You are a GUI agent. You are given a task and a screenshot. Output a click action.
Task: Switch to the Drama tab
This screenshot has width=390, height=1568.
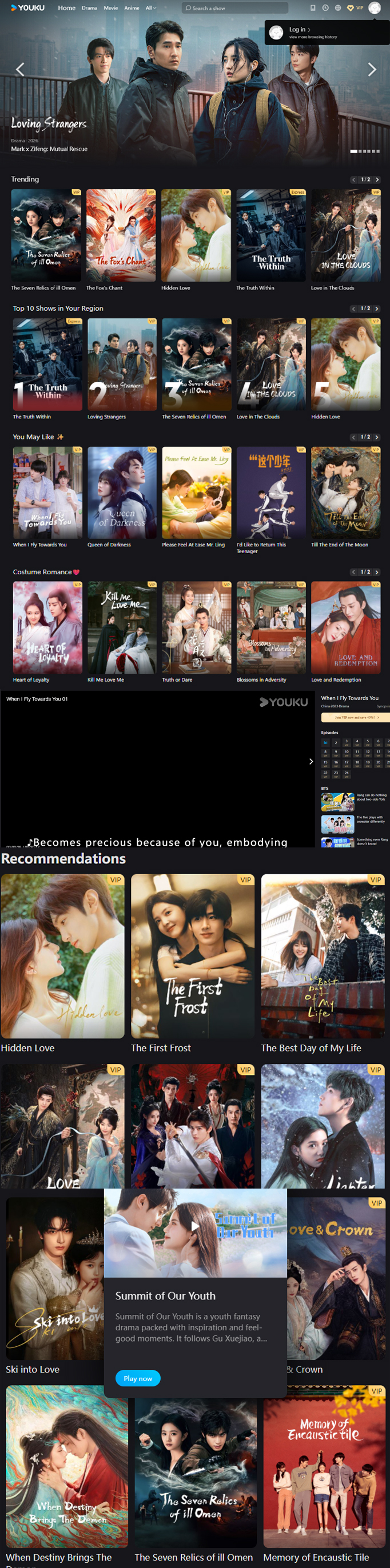click(x=90, y=8)
